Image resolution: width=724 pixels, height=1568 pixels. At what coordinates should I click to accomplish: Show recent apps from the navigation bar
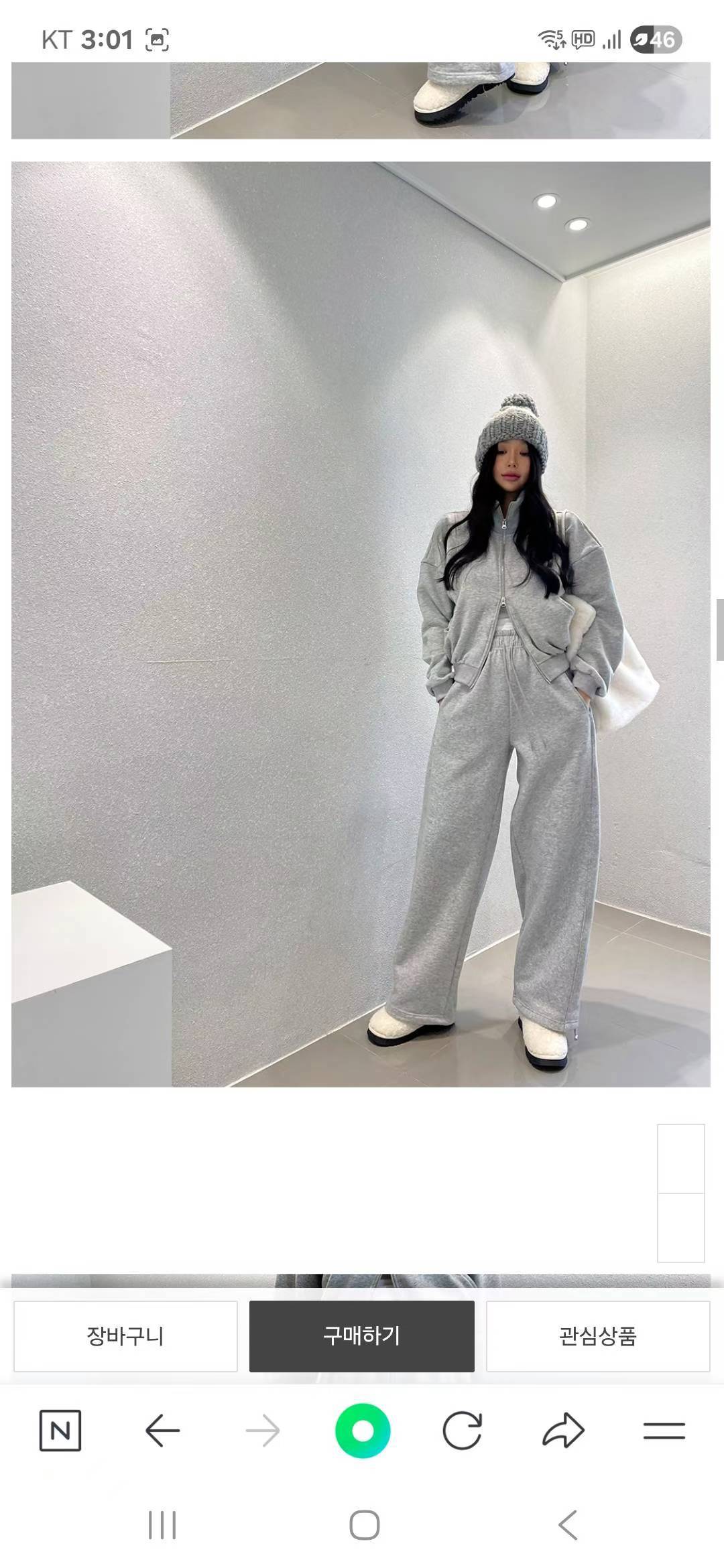tap(162, 1525)
